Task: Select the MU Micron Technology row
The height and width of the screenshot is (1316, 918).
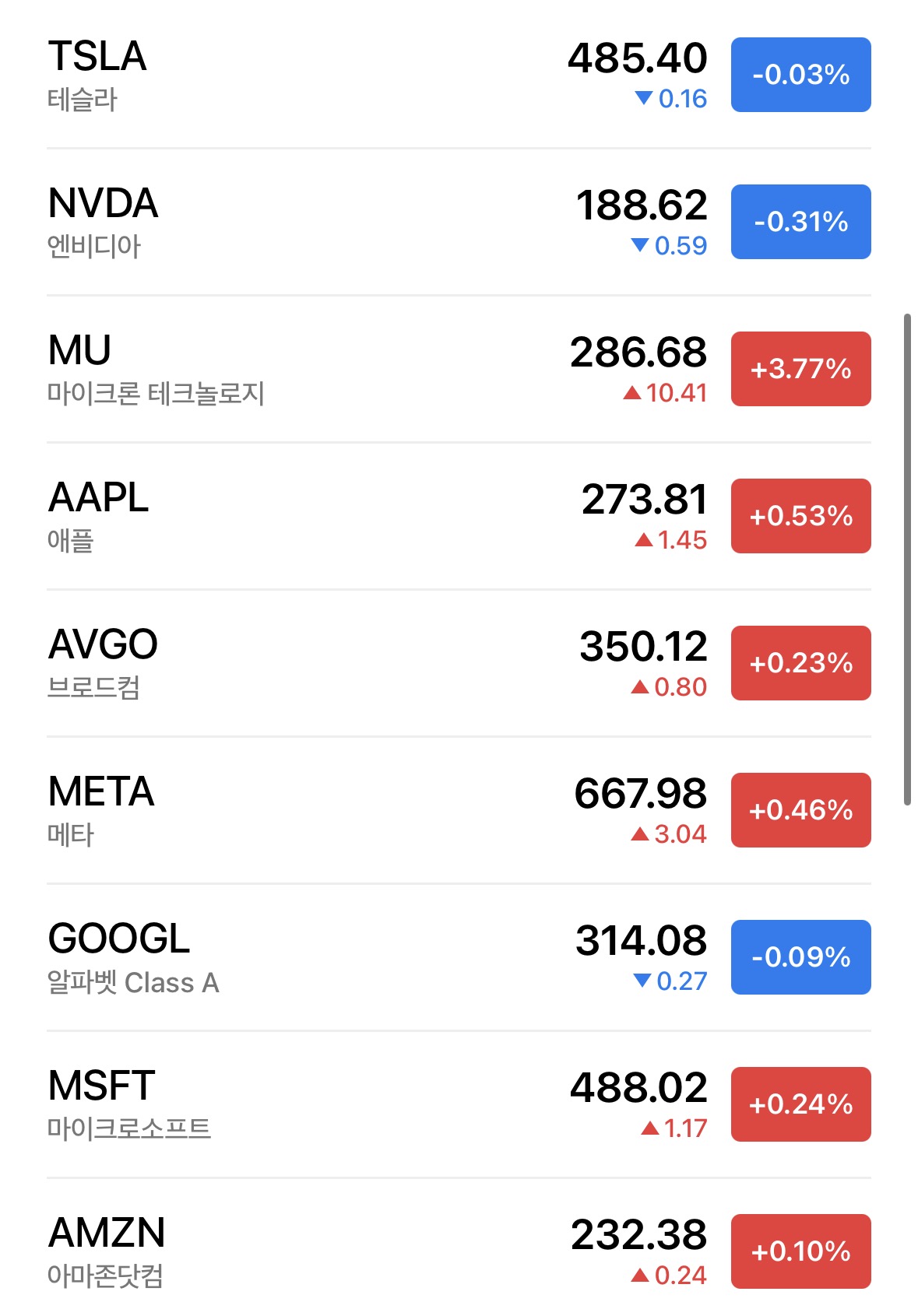Action: coord(459,369)
